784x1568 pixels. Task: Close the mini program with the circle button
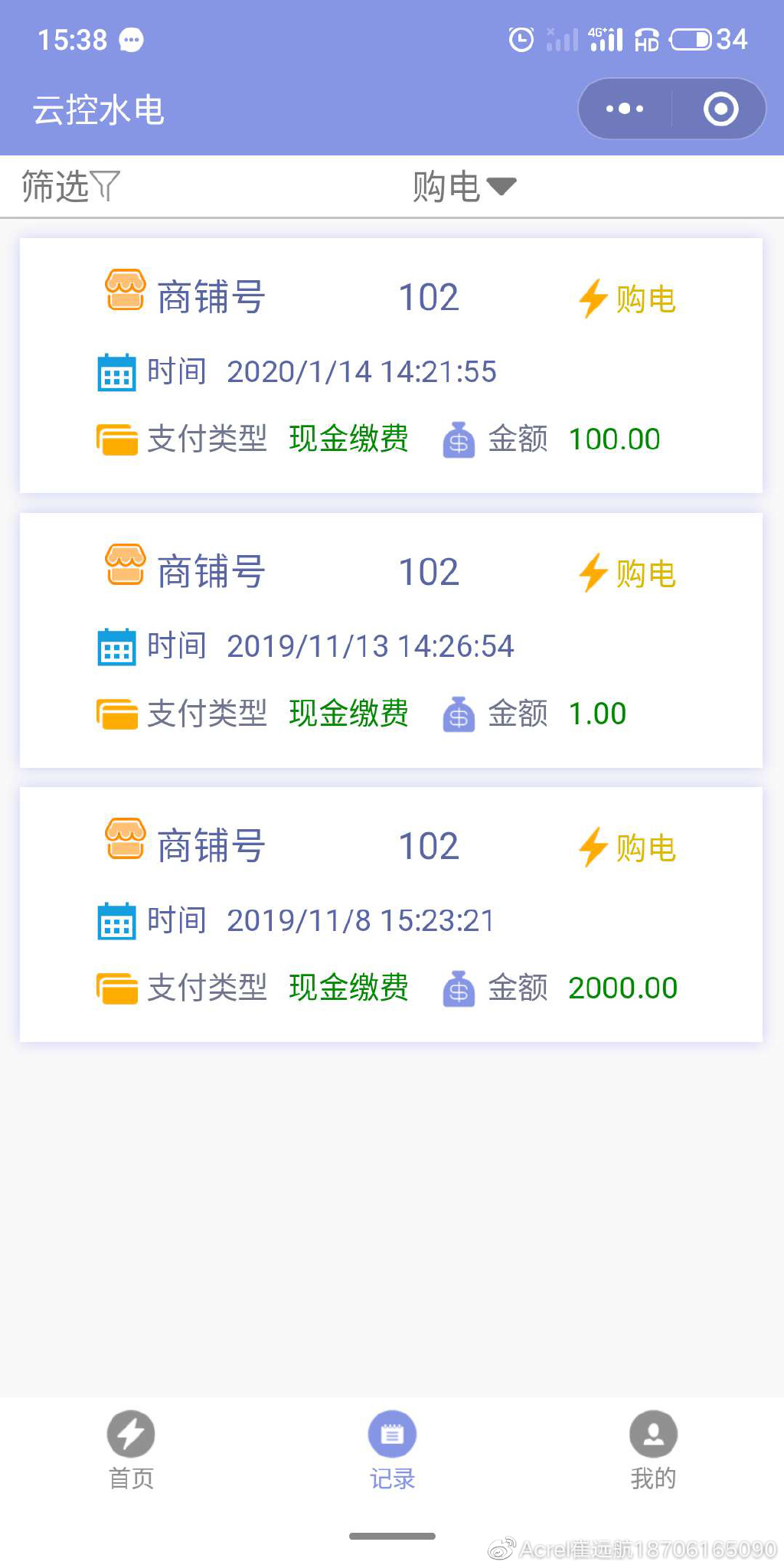coord(720,109)
